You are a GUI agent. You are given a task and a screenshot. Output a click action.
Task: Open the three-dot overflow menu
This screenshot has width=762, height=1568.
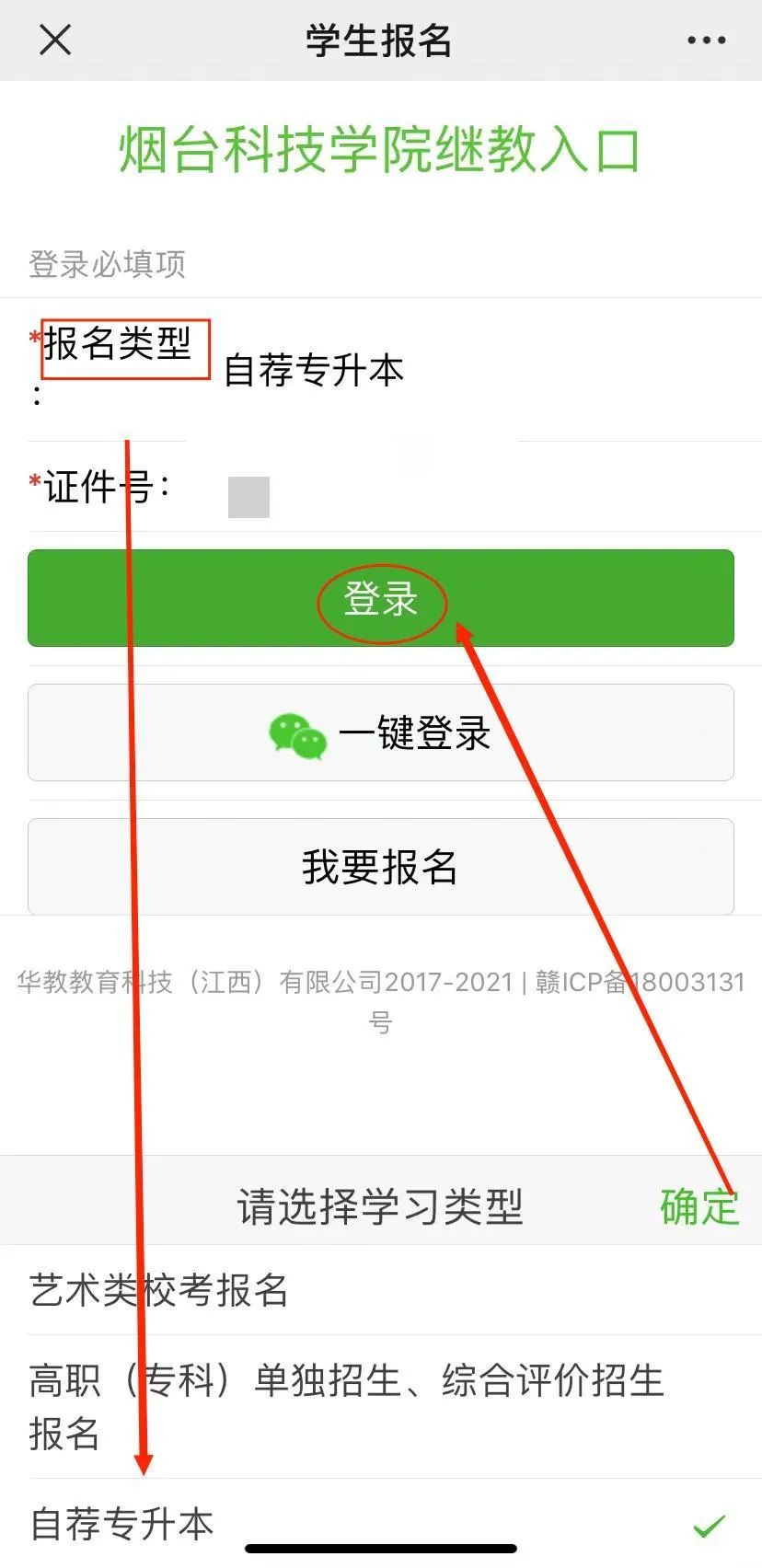point(706,40)
